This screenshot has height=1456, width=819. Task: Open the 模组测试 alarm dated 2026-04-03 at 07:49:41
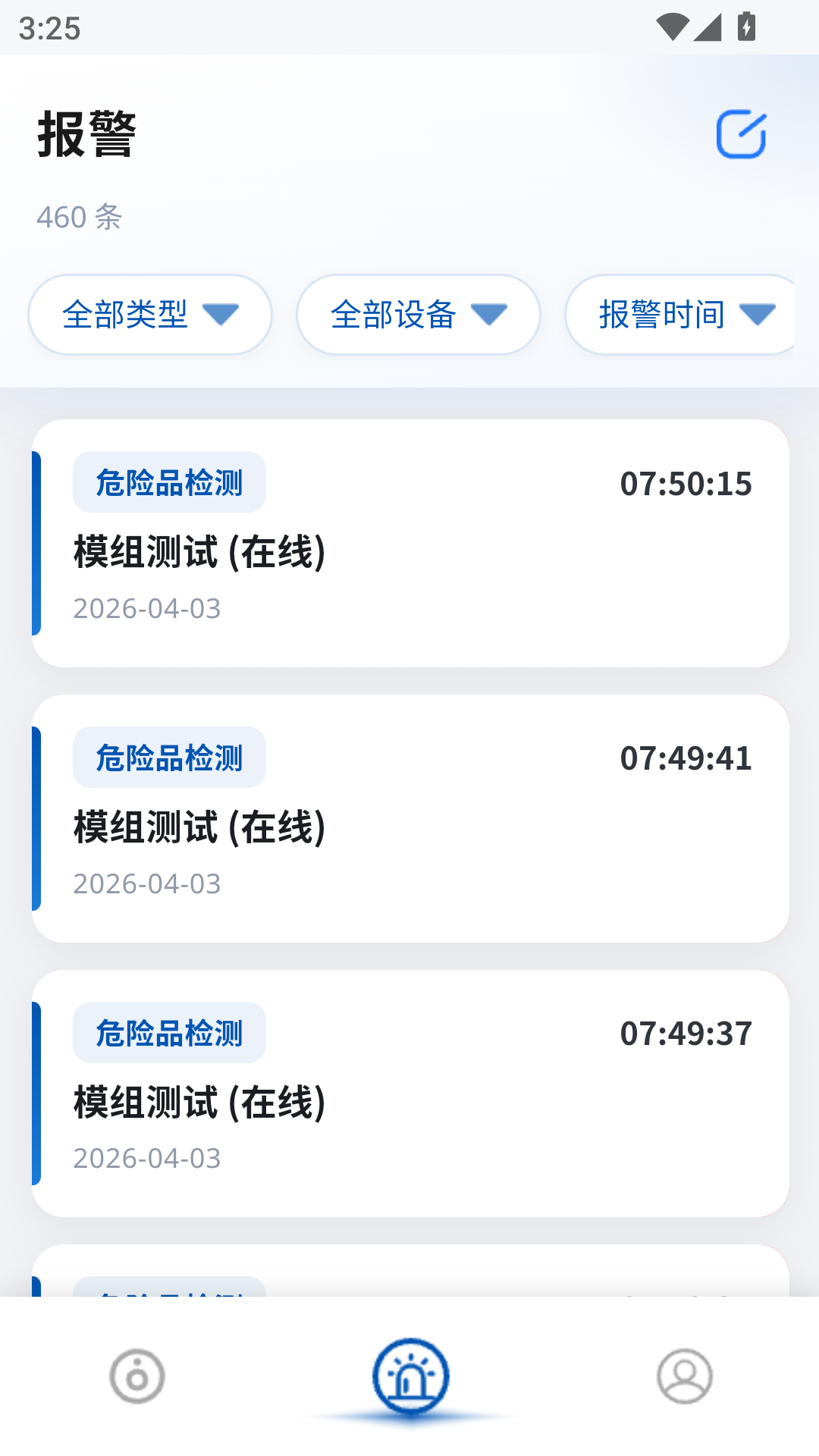click(409, 817)
